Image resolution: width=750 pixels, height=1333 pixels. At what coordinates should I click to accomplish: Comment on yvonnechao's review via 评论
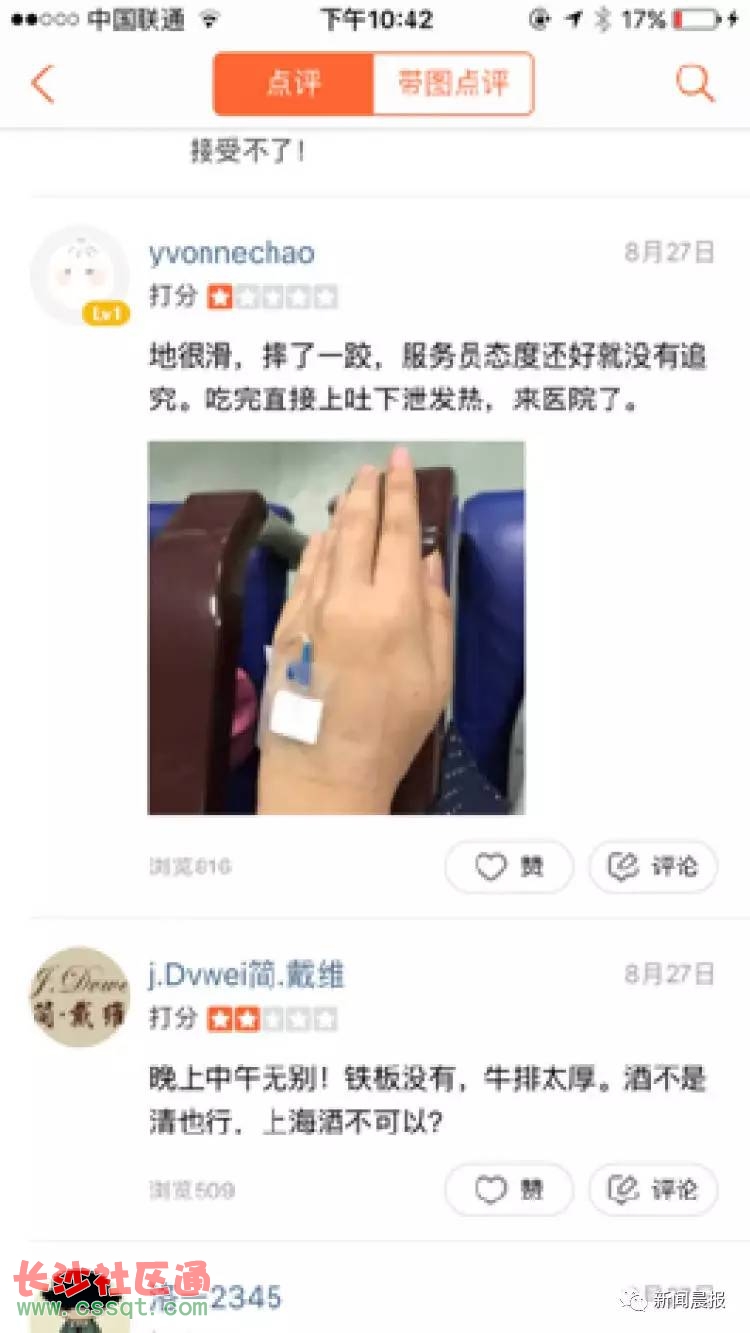(x=653, y=867)
